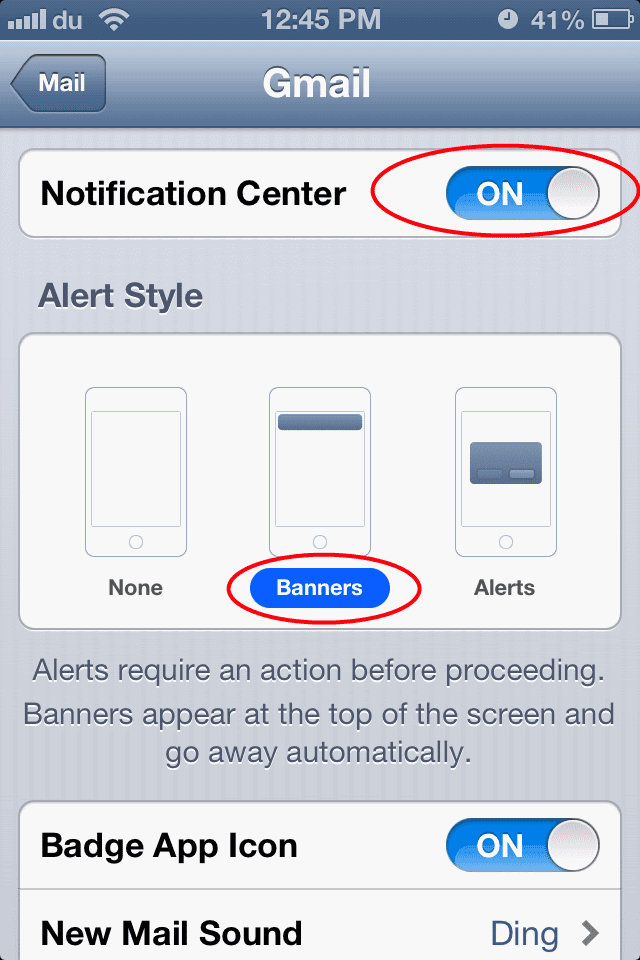Viewport: 640px width, 960px height.
Task: Turn off the Notification Center switch
Action: click(x=522, y=193)
